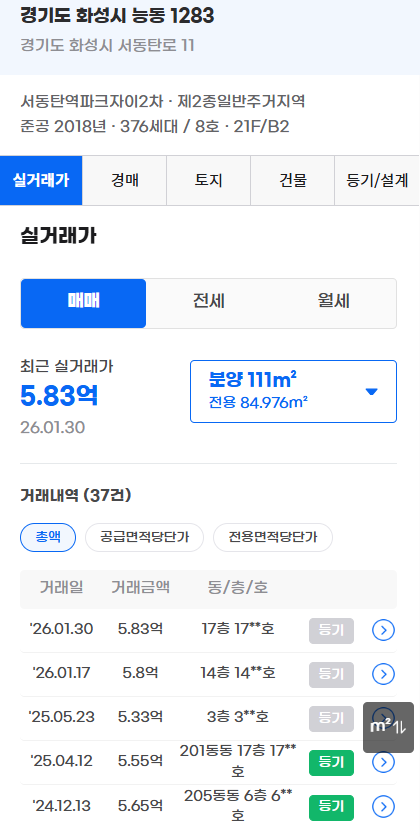Viewport: 420px width, 837px height.
Task: Show 월세 transactions
Action: pos(334,303)
